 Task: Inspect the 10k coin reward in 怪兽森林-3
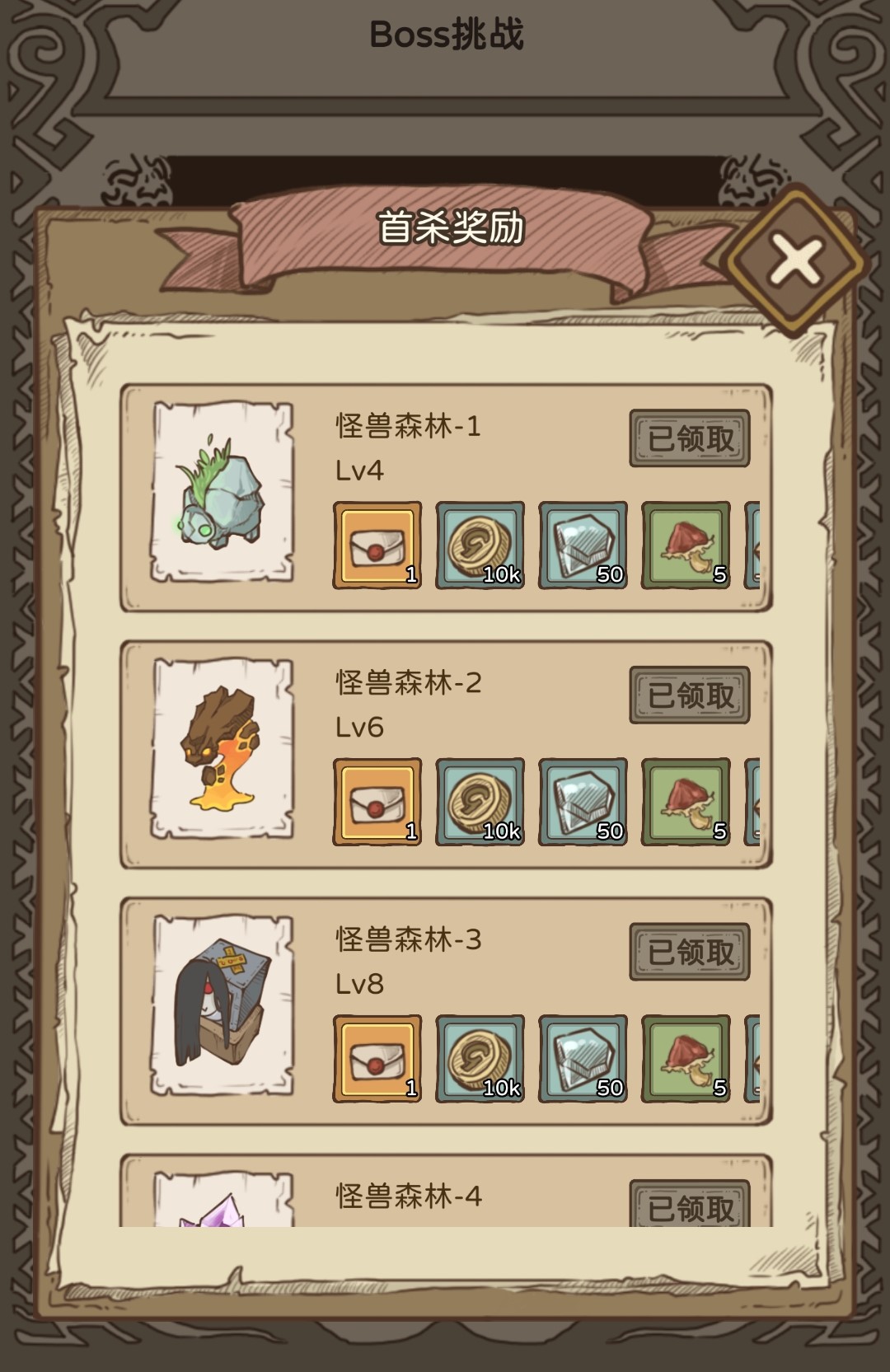[x=480, y=1060]
